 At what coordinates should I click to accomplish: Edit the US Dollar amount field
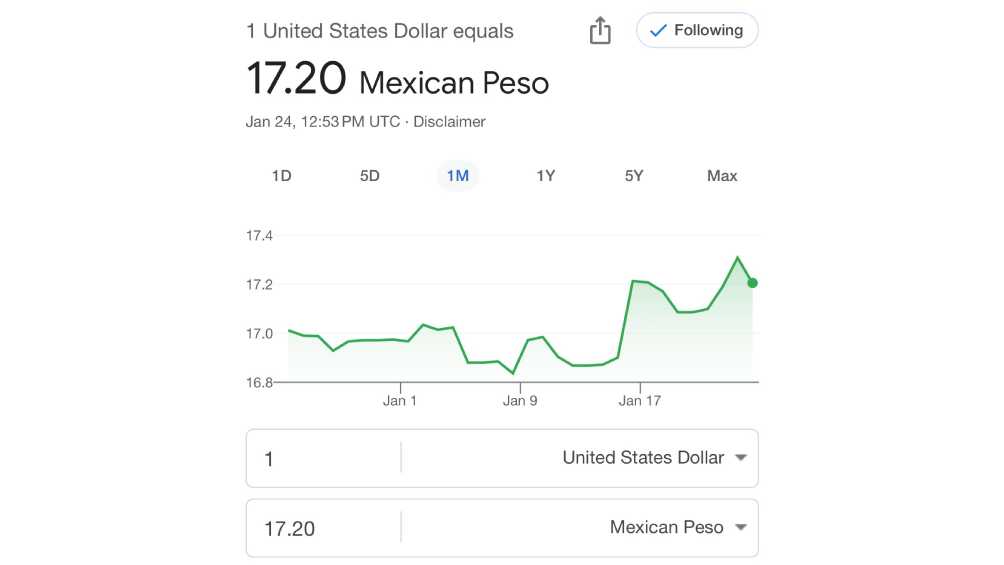click(323, 458)
